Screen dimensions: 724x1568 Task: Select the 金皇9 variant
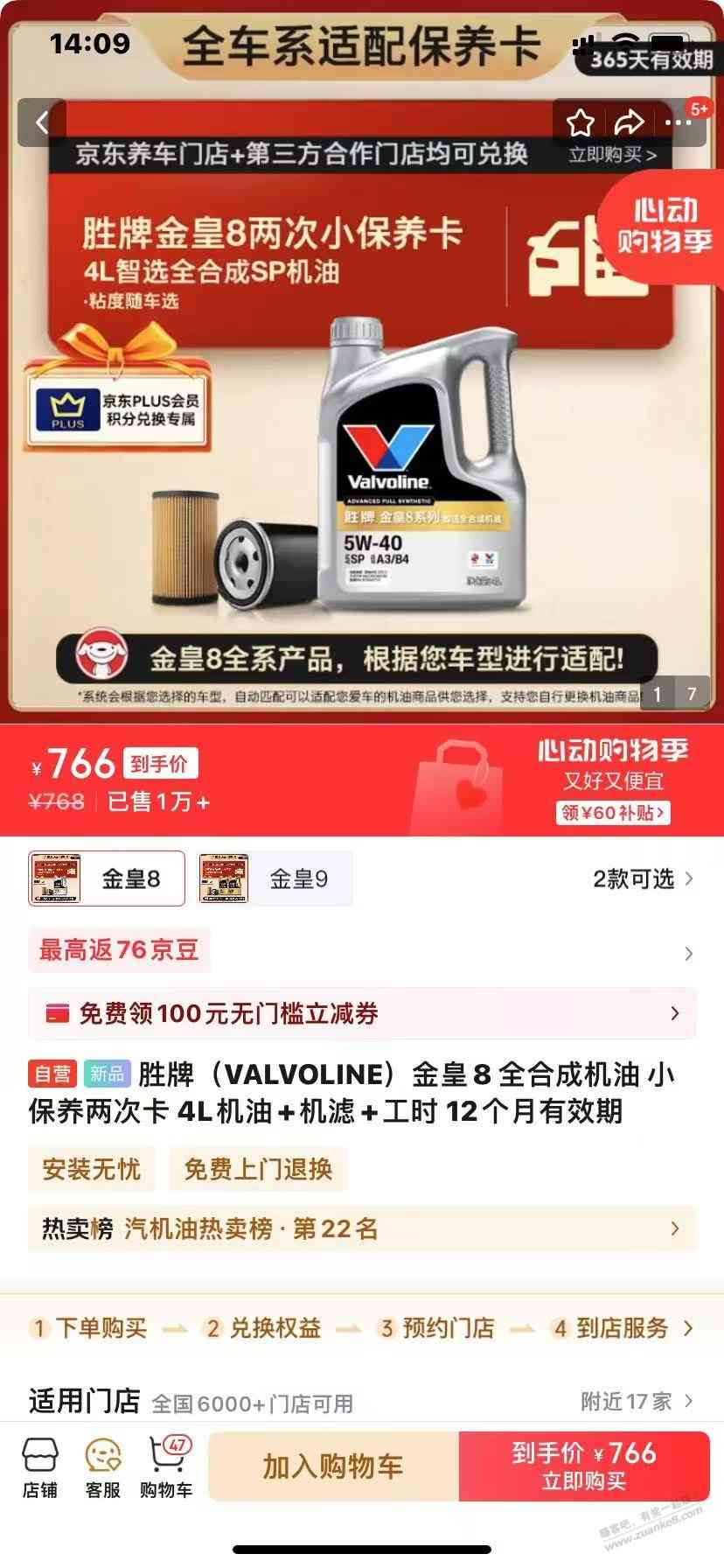[275, 878]
